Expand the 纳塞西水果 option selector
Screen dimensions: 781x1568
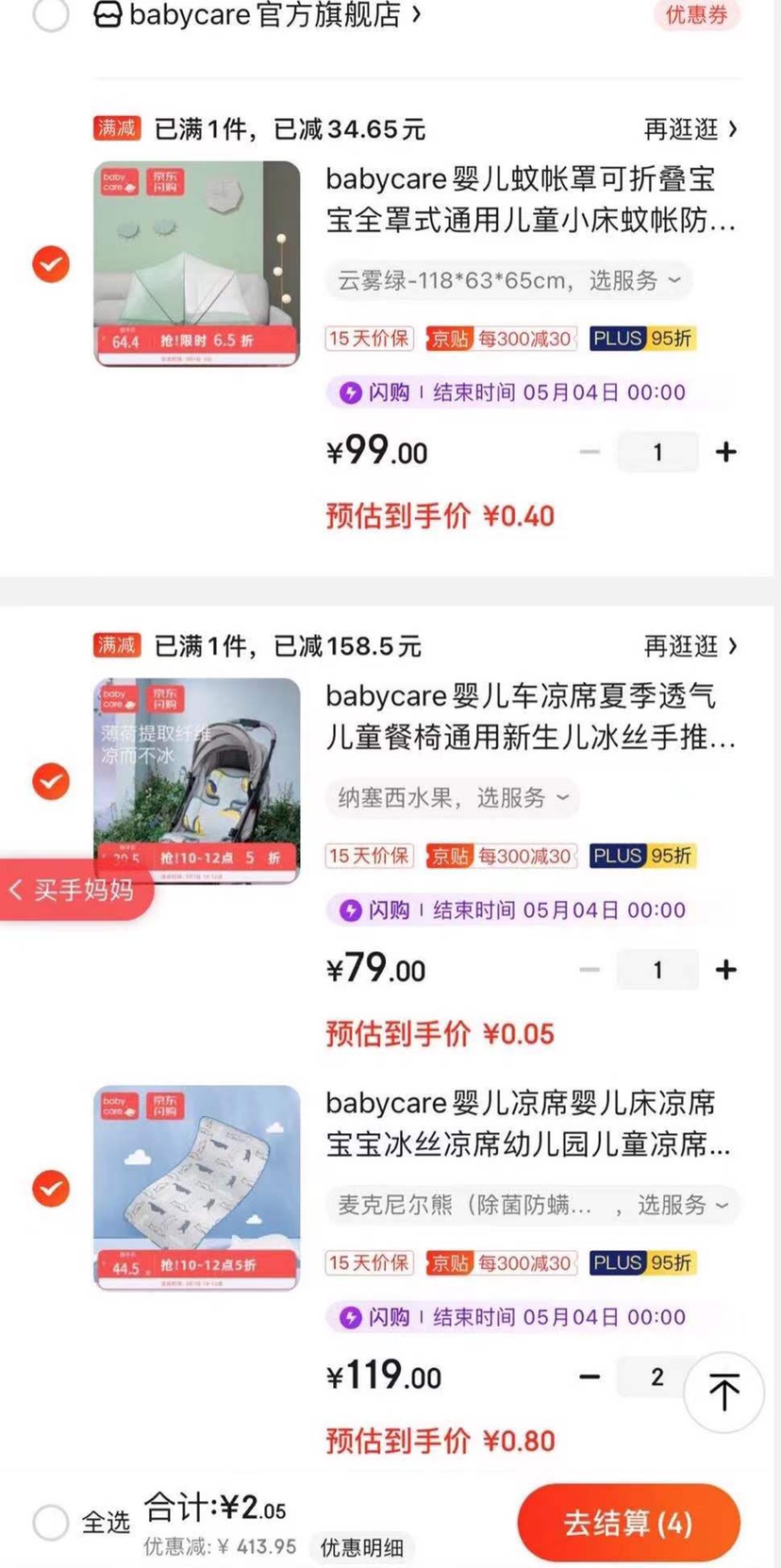454,797
